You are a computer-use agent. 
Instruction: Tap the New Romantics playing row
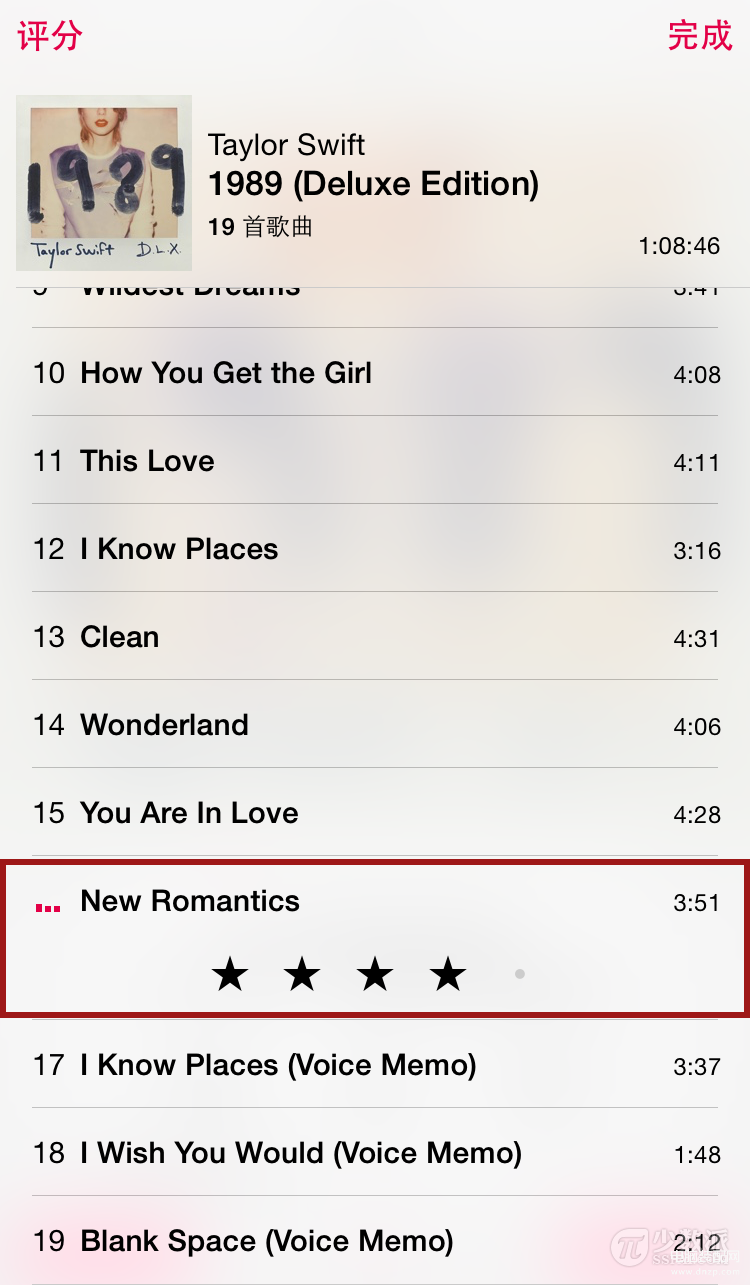(x=375, y=902)
